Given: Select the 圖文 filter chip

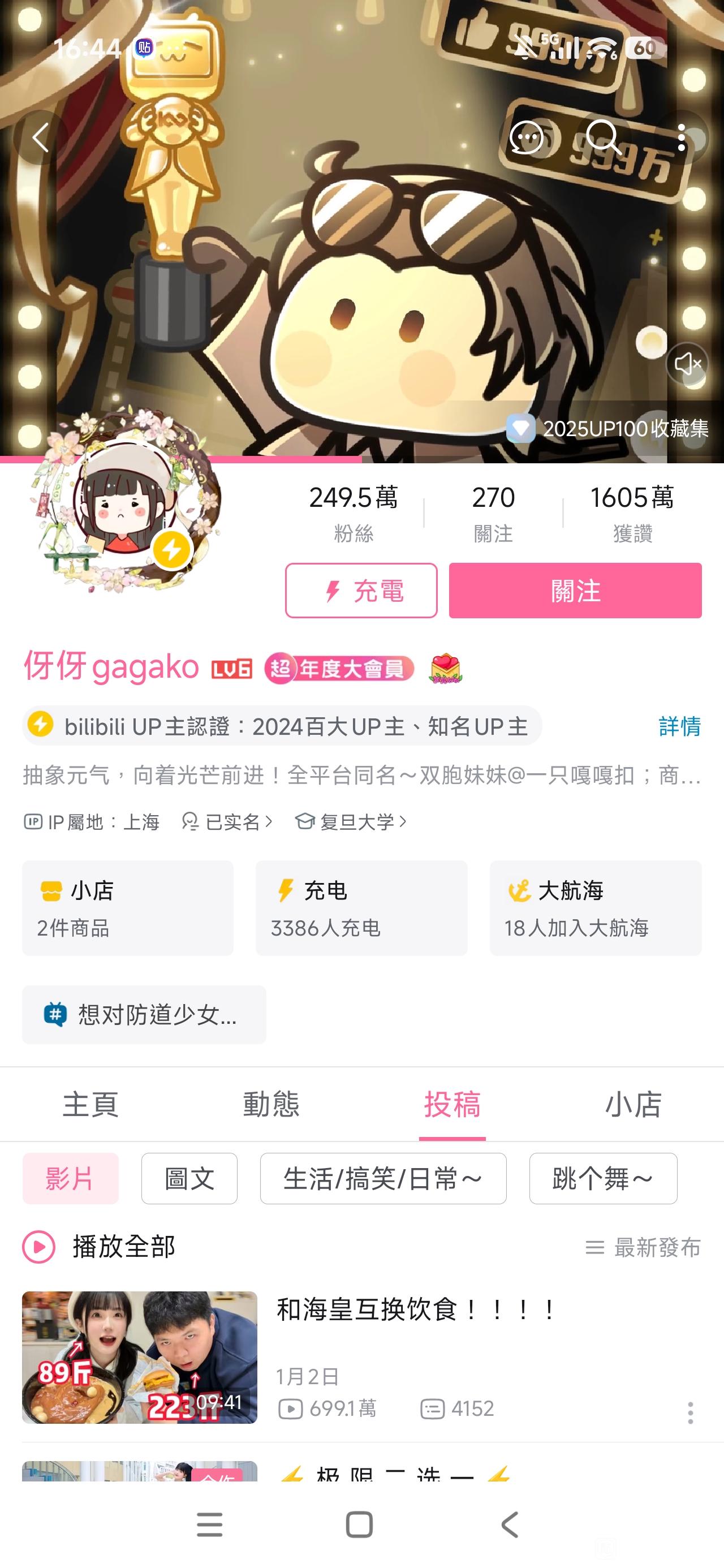Looking at the screenshot, I should [189, 1178].
